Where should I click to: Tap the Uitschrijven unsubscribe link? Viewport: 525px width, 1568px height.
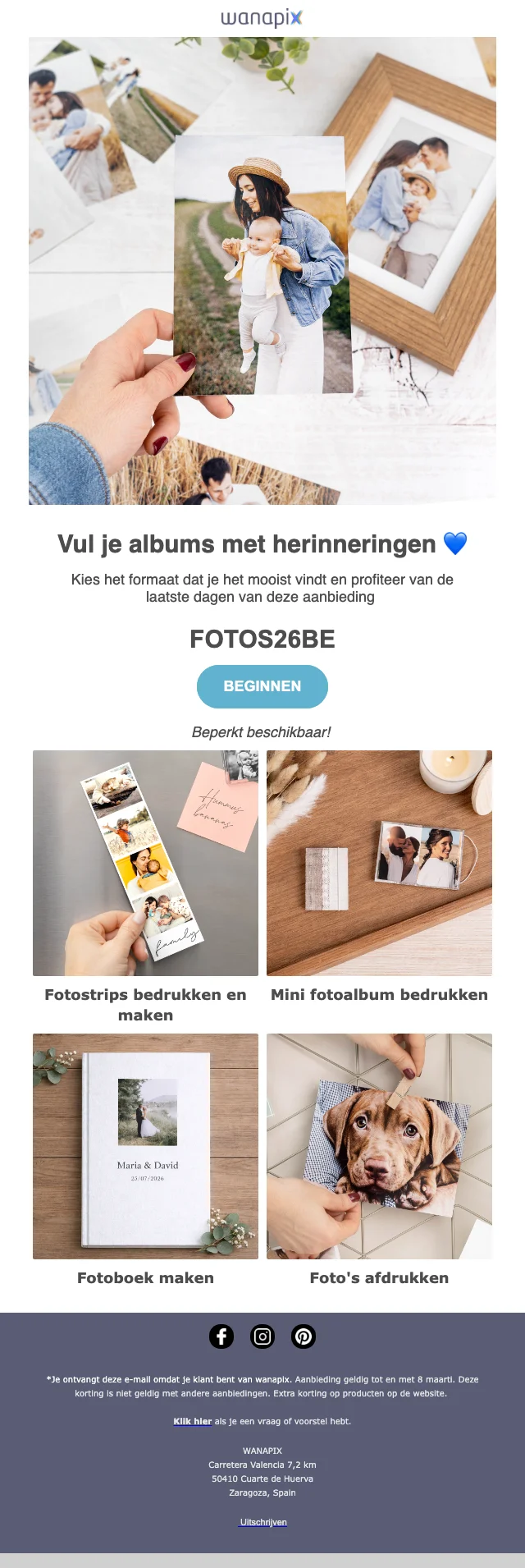click(262, 1522)
